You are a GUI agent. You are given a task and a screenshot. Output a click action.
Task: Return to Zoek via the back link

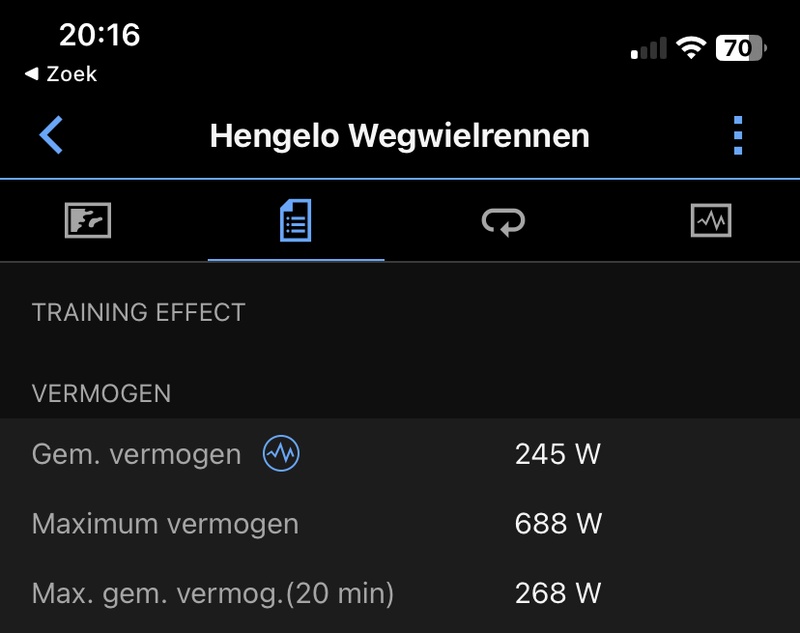pos(61,74)
